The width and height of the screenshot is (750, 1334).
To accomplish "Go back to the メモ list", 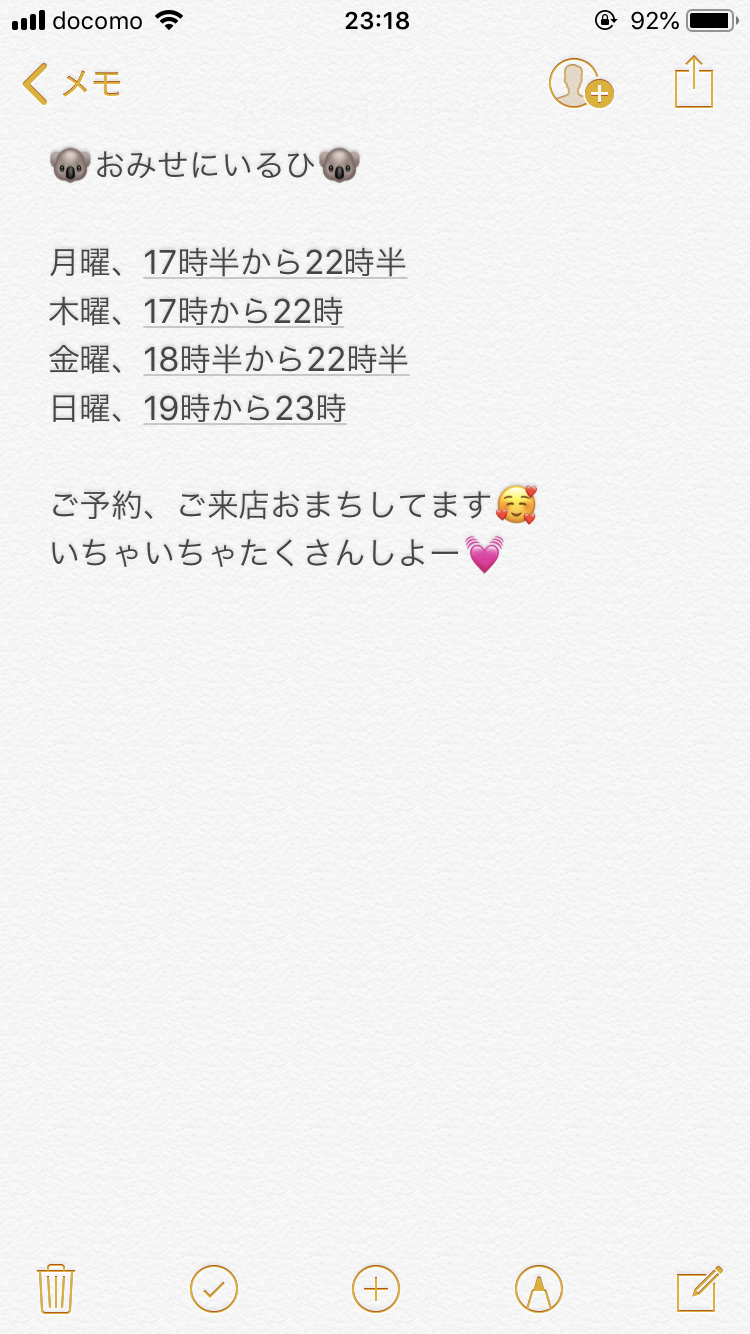I will [72, 84].
